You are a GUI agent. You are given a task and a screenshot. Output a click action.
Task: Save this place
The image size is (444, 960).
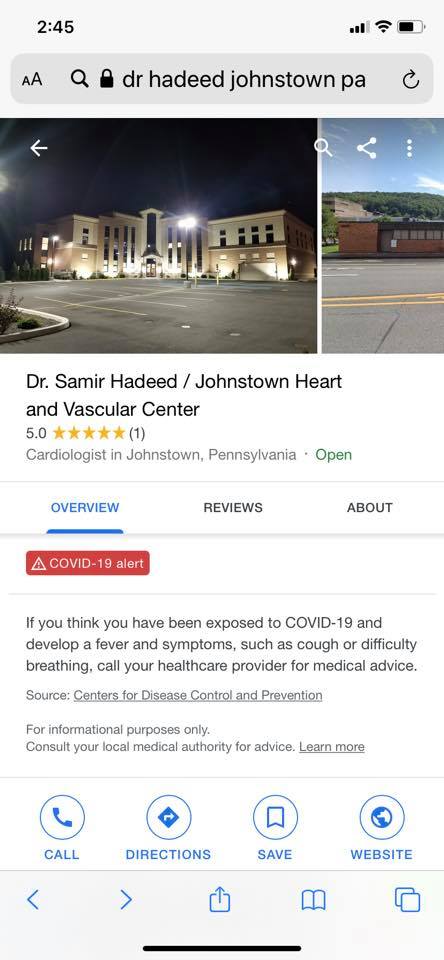pyautogui.click(x=275, y=827)
